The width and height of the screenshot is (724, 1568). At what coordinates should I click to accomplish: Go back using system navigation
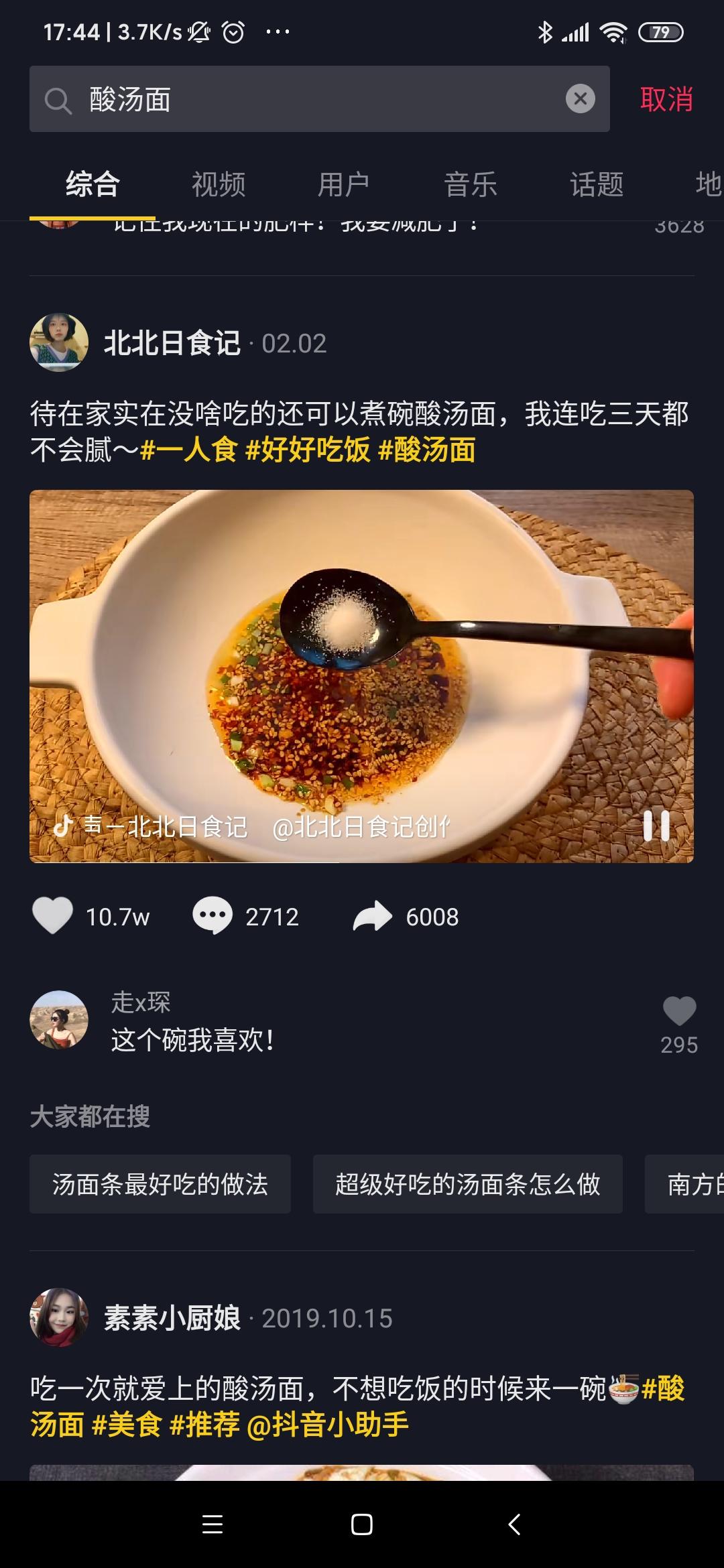(x=514, y=1524)
